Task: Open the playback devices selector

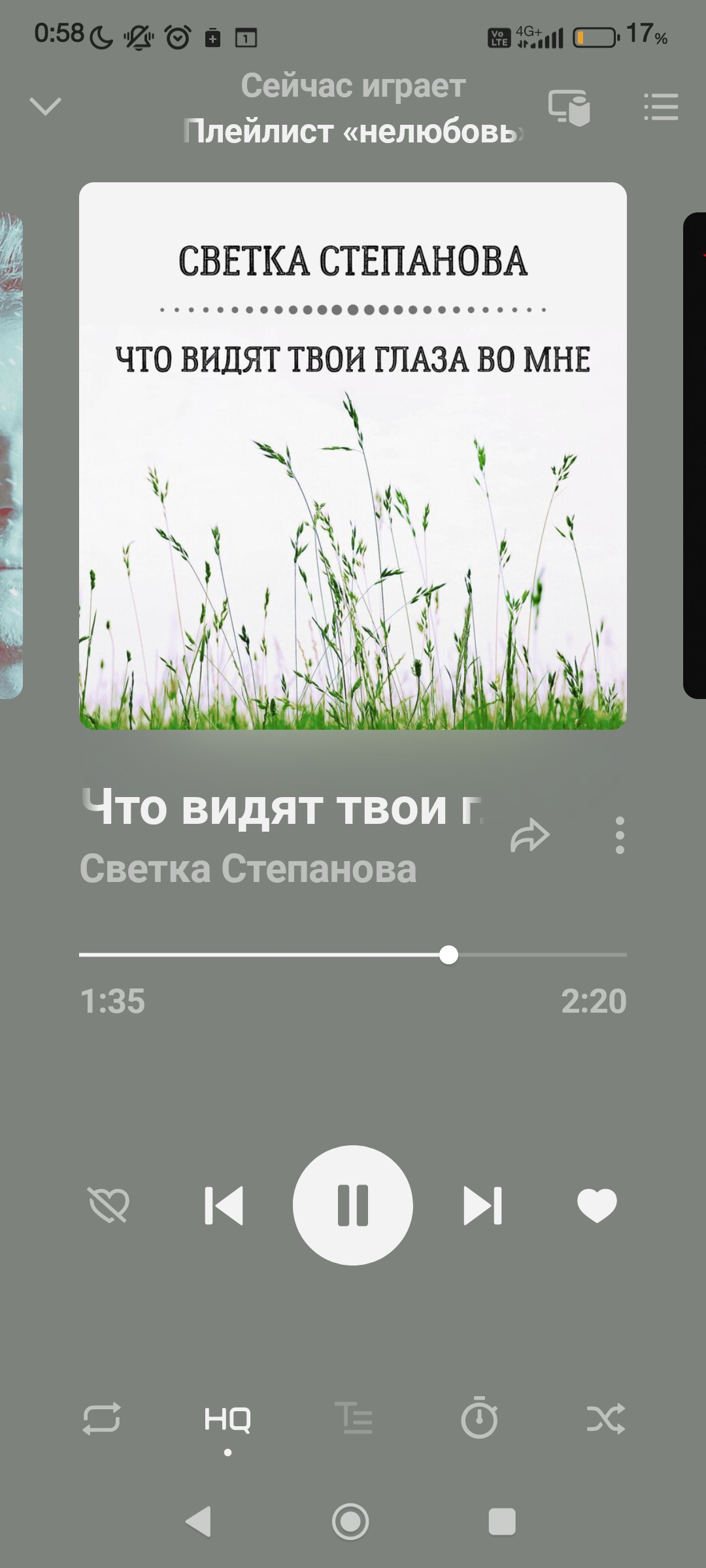Action: pos(569,107)
